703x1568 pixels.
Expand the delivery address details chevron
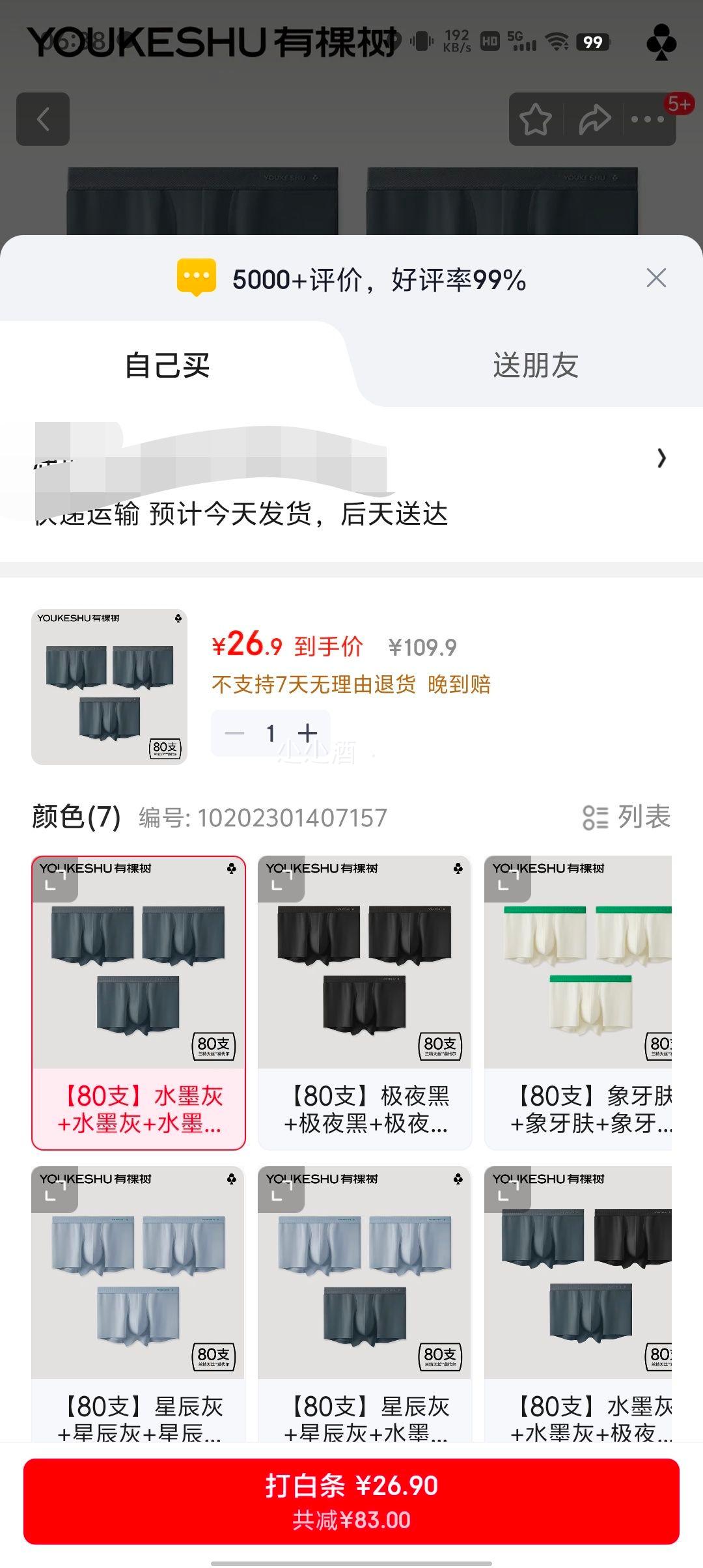tap(661, 459)
